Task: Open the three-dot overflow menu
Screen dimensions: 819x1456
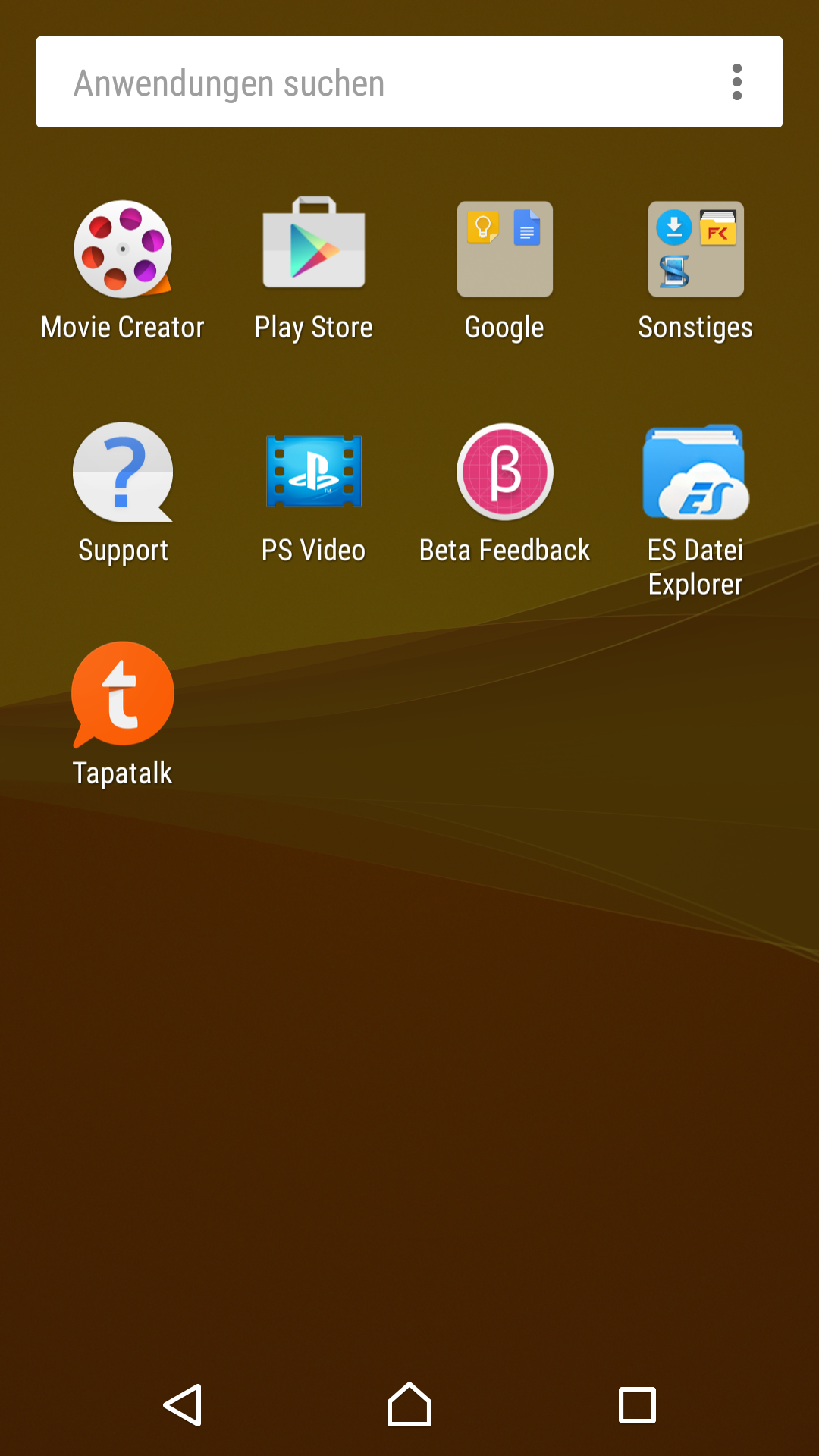Action: pos(736,82)
